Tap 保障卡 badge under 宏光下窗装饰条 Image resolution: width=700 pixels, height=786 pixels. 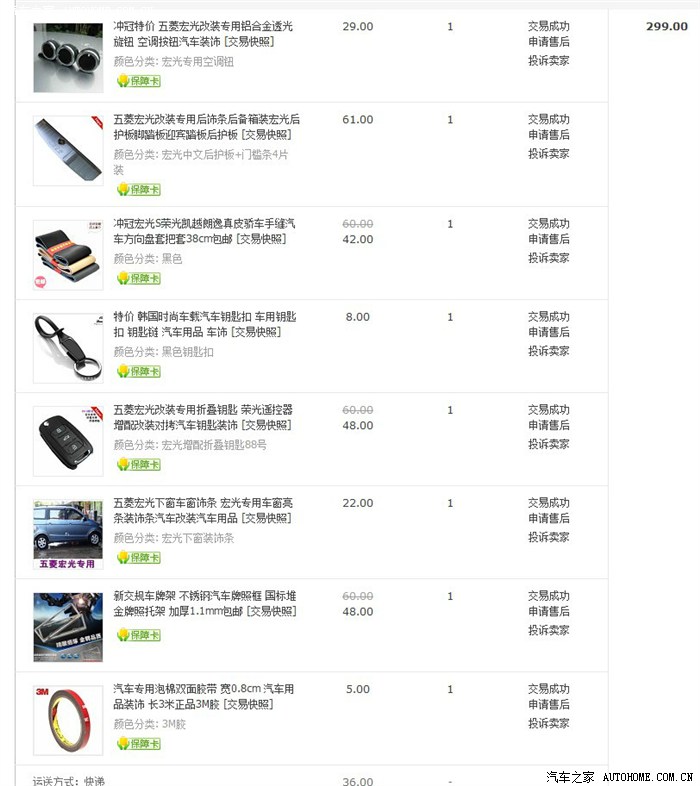pyautogui.click(x=139, y=557)
